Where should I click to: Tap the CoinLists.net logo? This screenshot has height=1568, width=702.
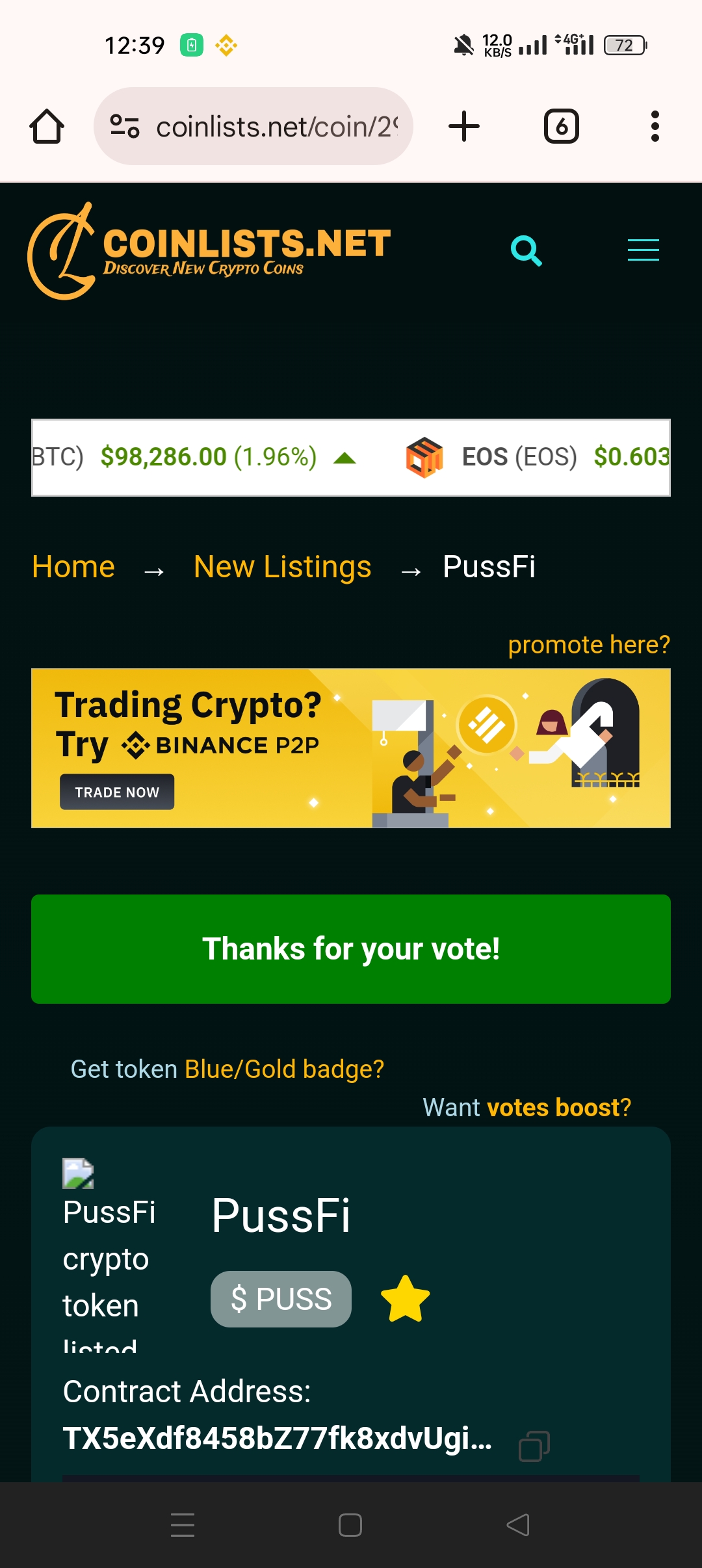(209, 251)
